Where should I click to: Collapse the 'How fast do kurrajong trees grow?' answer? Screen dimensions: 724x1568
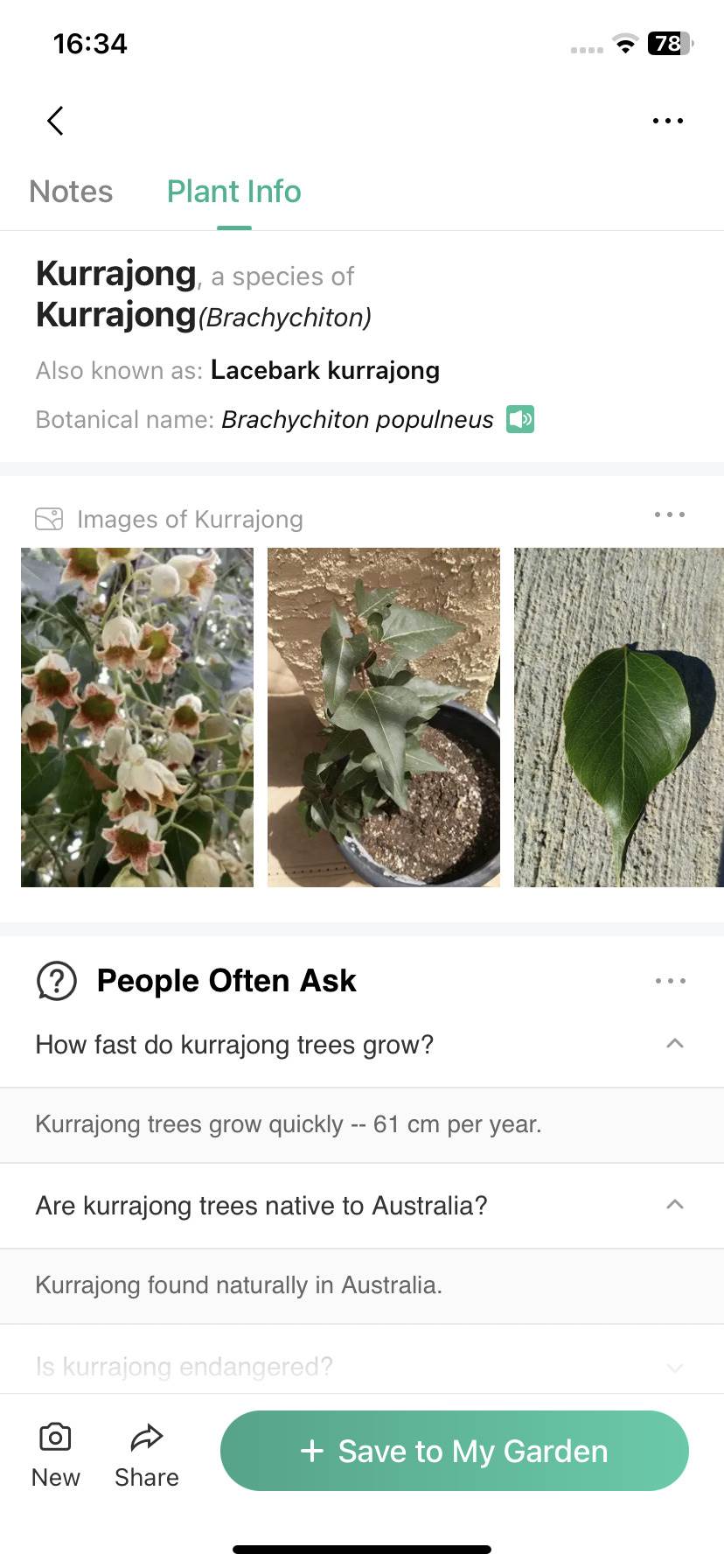tap(674, 1044)
